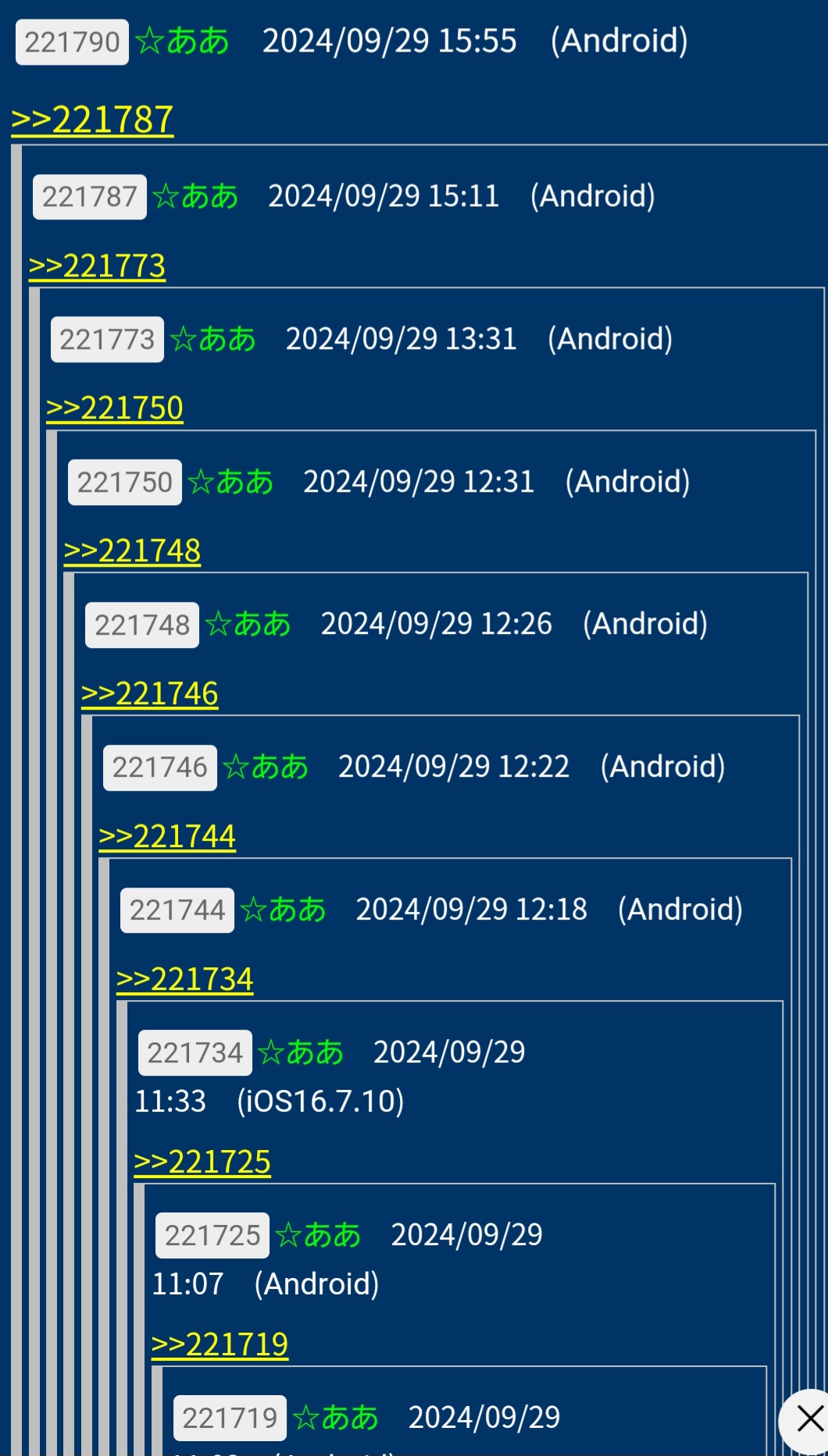Tap post number badge 221790

click(x=72, y=42)
